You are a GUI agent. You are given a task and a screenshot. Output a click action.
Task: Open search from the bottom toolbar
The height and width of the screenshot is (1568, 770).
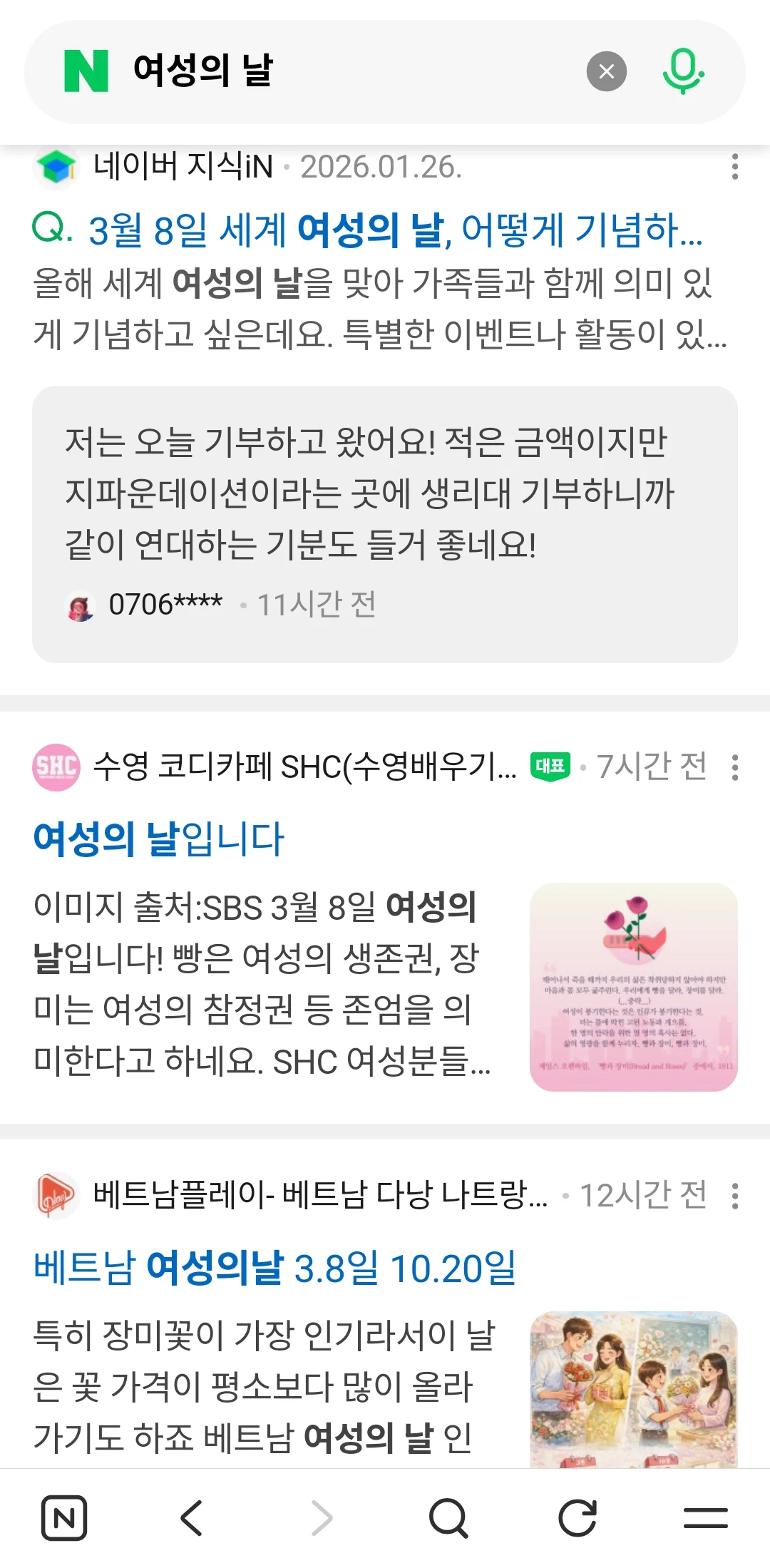point(448,1517)
